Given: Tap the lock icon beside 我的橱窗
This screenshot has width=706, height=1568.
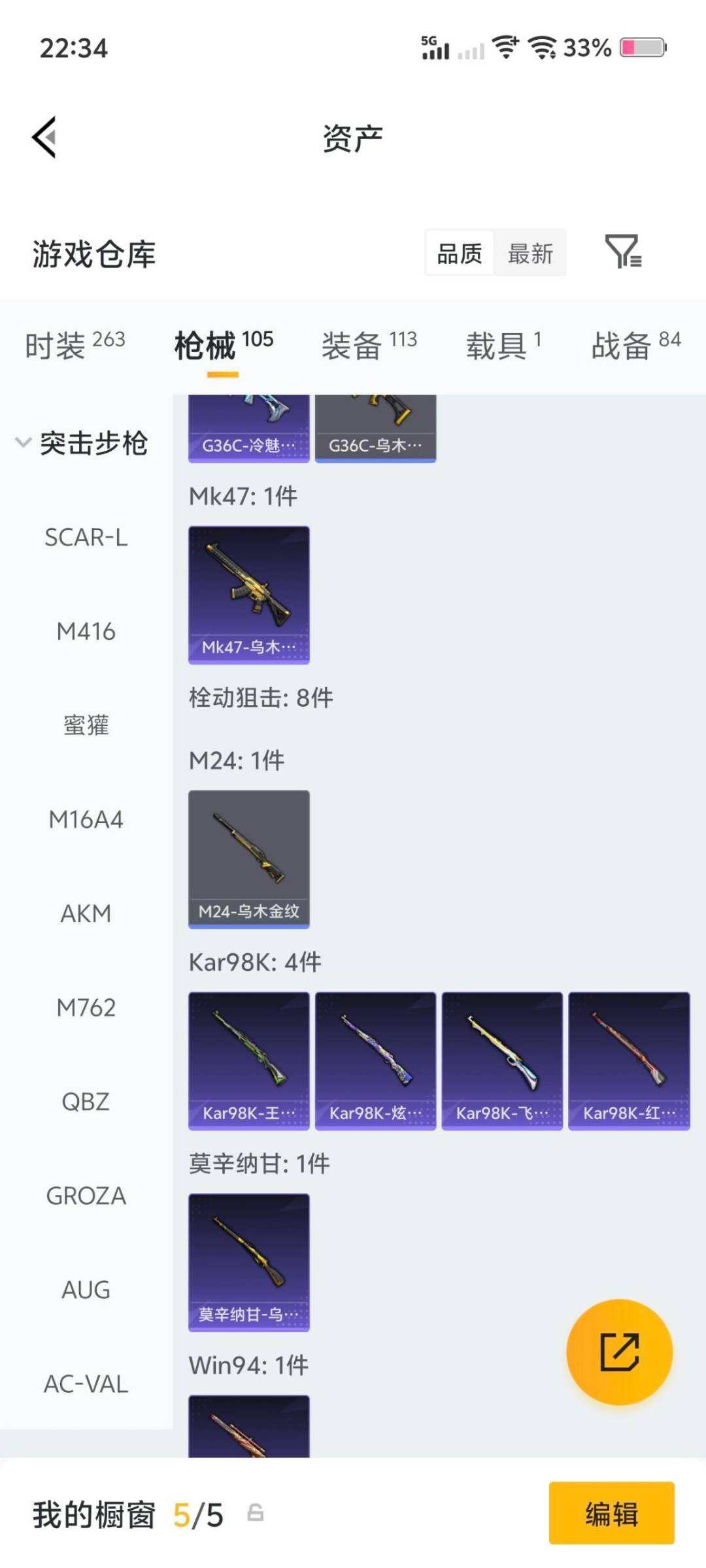Looking at the screenshot, I should pyautogui.click(x=255, y=1513).
